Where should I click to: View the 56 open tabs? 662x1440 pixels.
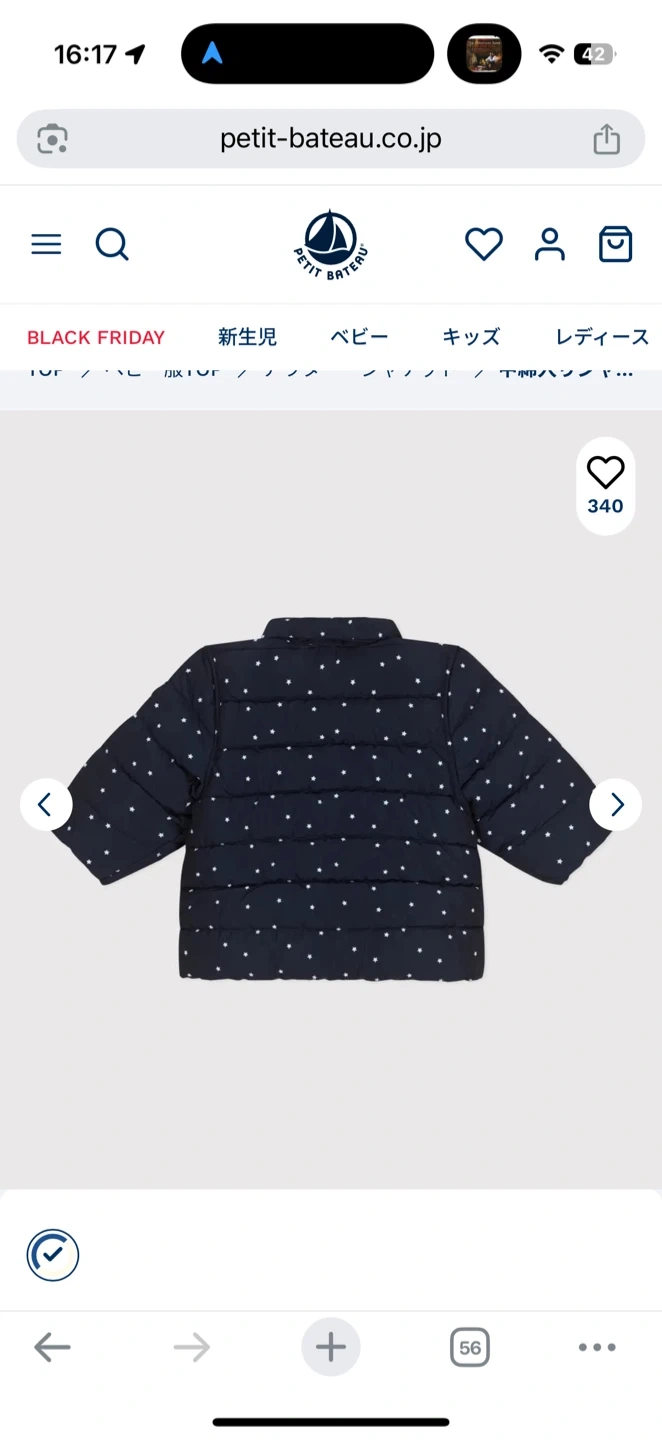click(x=469, y=1347)
